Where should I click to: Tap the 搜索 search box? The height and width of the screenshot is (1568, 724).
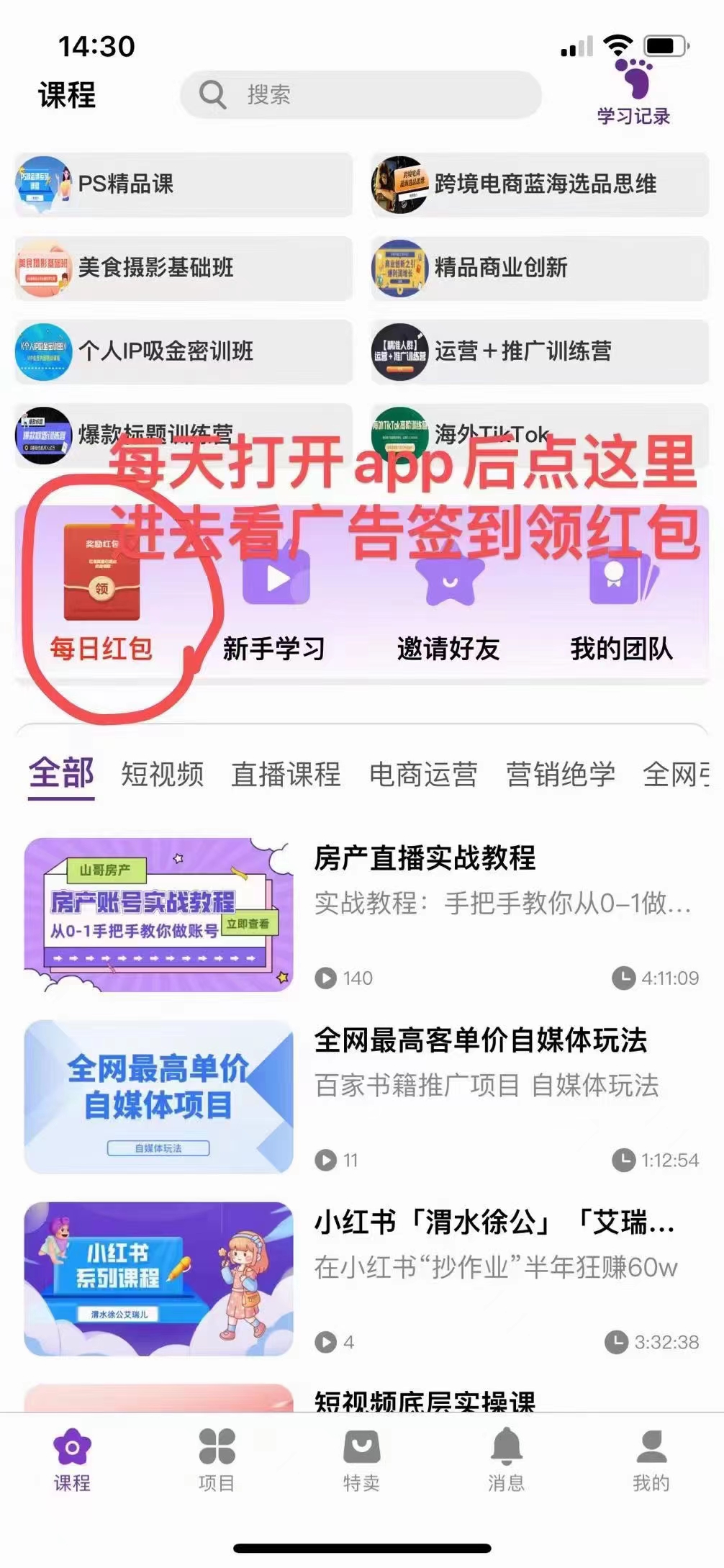coord(360,94)
